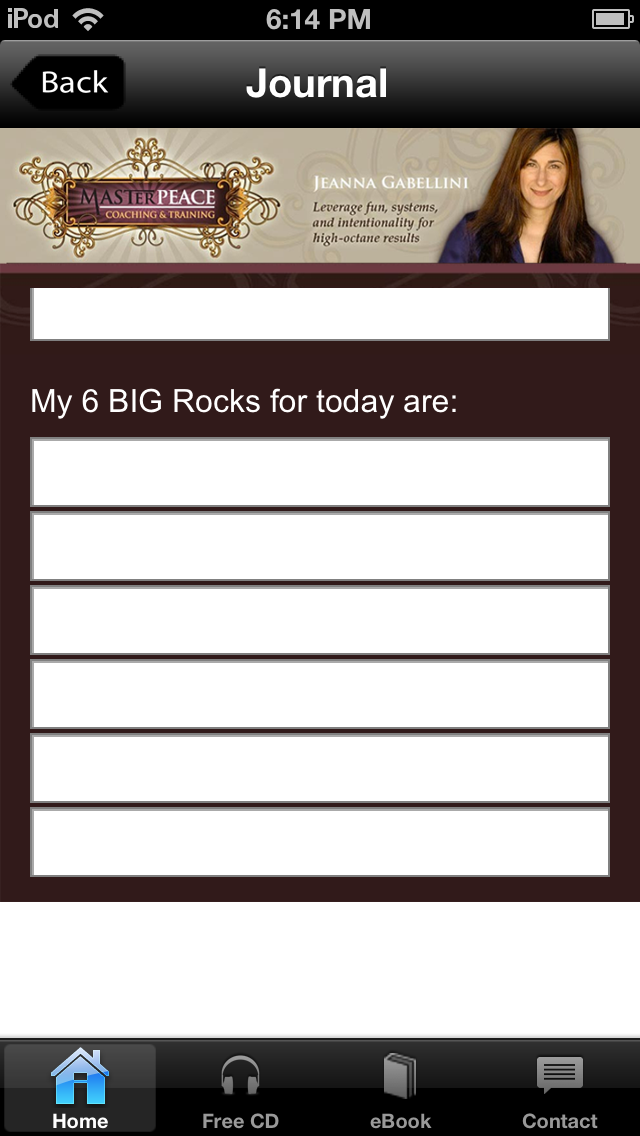This screenshot has width=640, height=1136.
Task: Switch to the eBook tab
Action: [400, 1090]
